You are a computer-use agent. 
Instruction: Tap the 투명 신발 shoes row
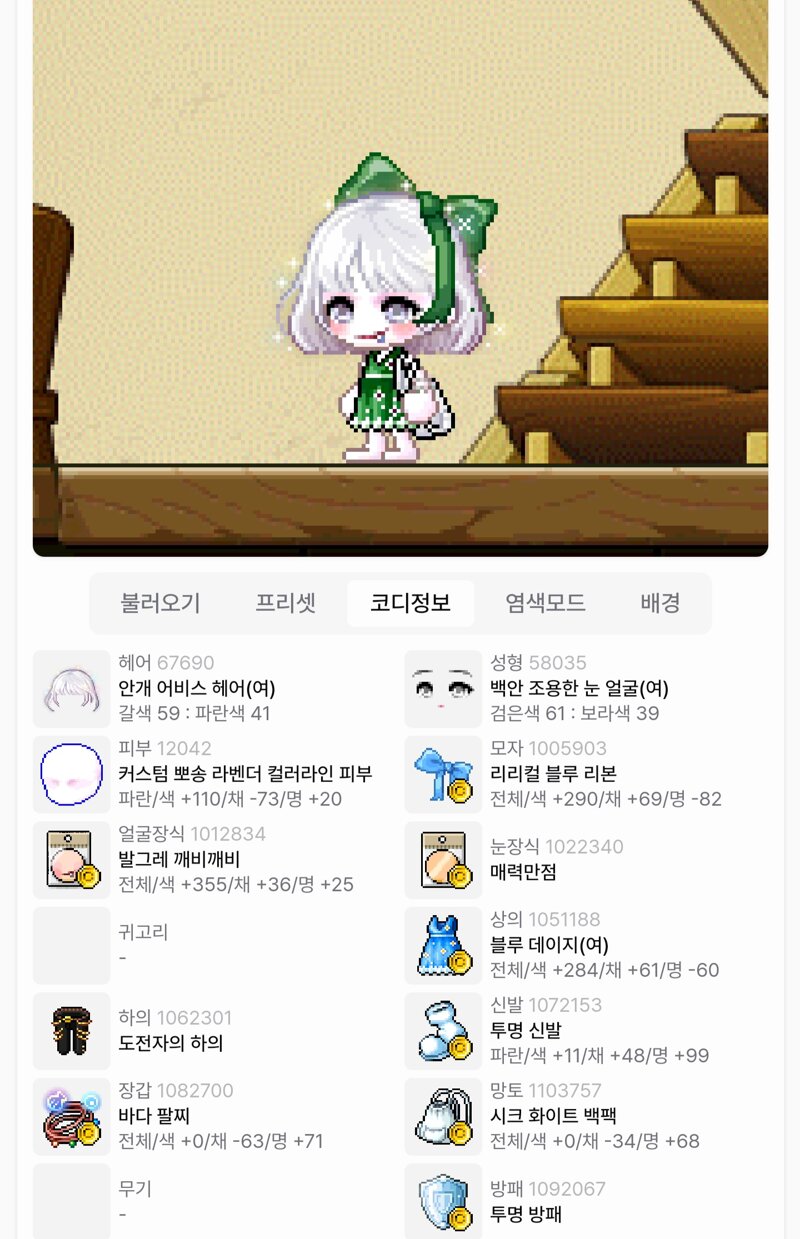pyautogui.click(x=525, y=1030)
